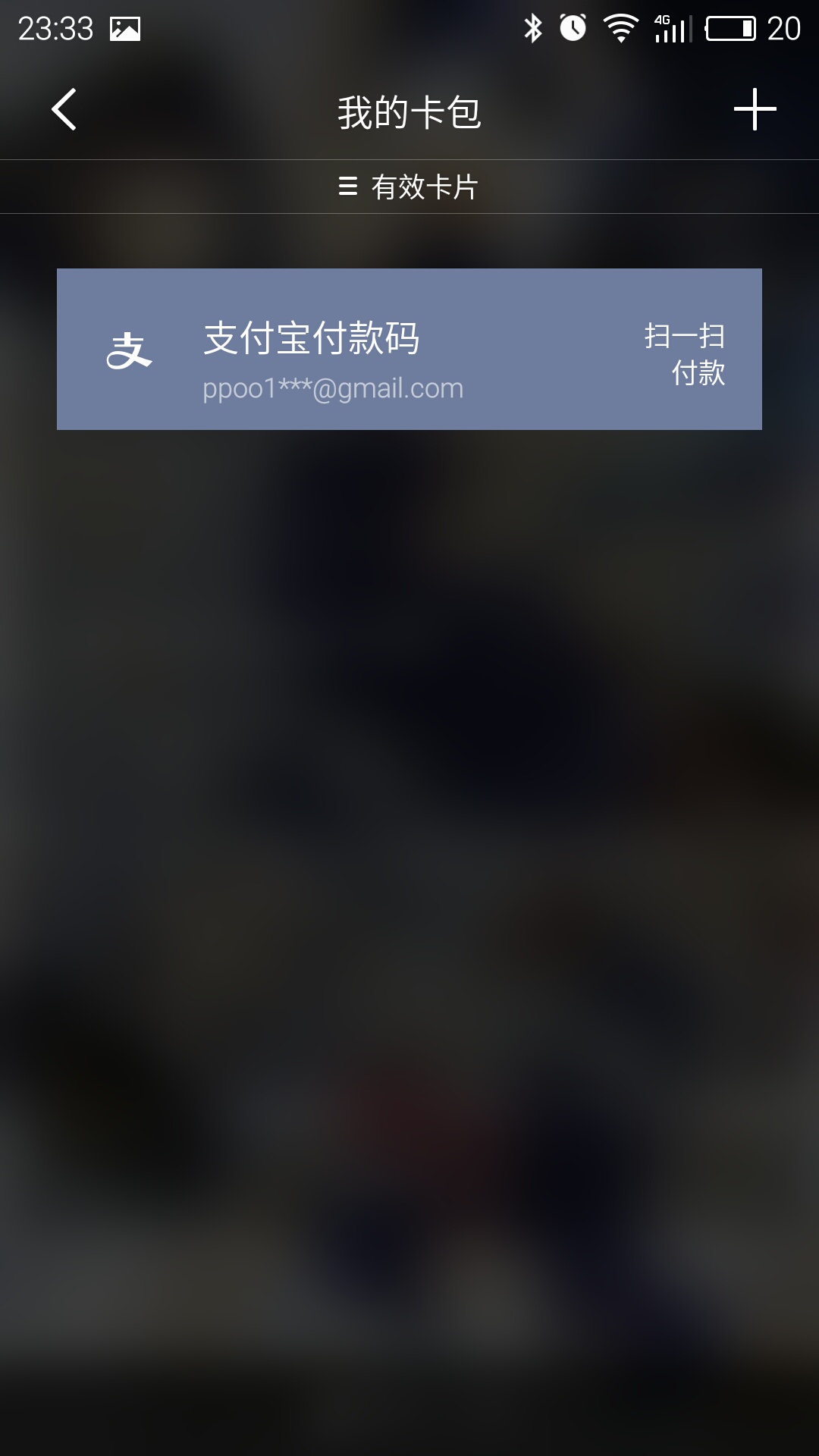Tap 扫一扫付款 on the Alipay card
819x1456 pixels.
(x=685, y=354)
